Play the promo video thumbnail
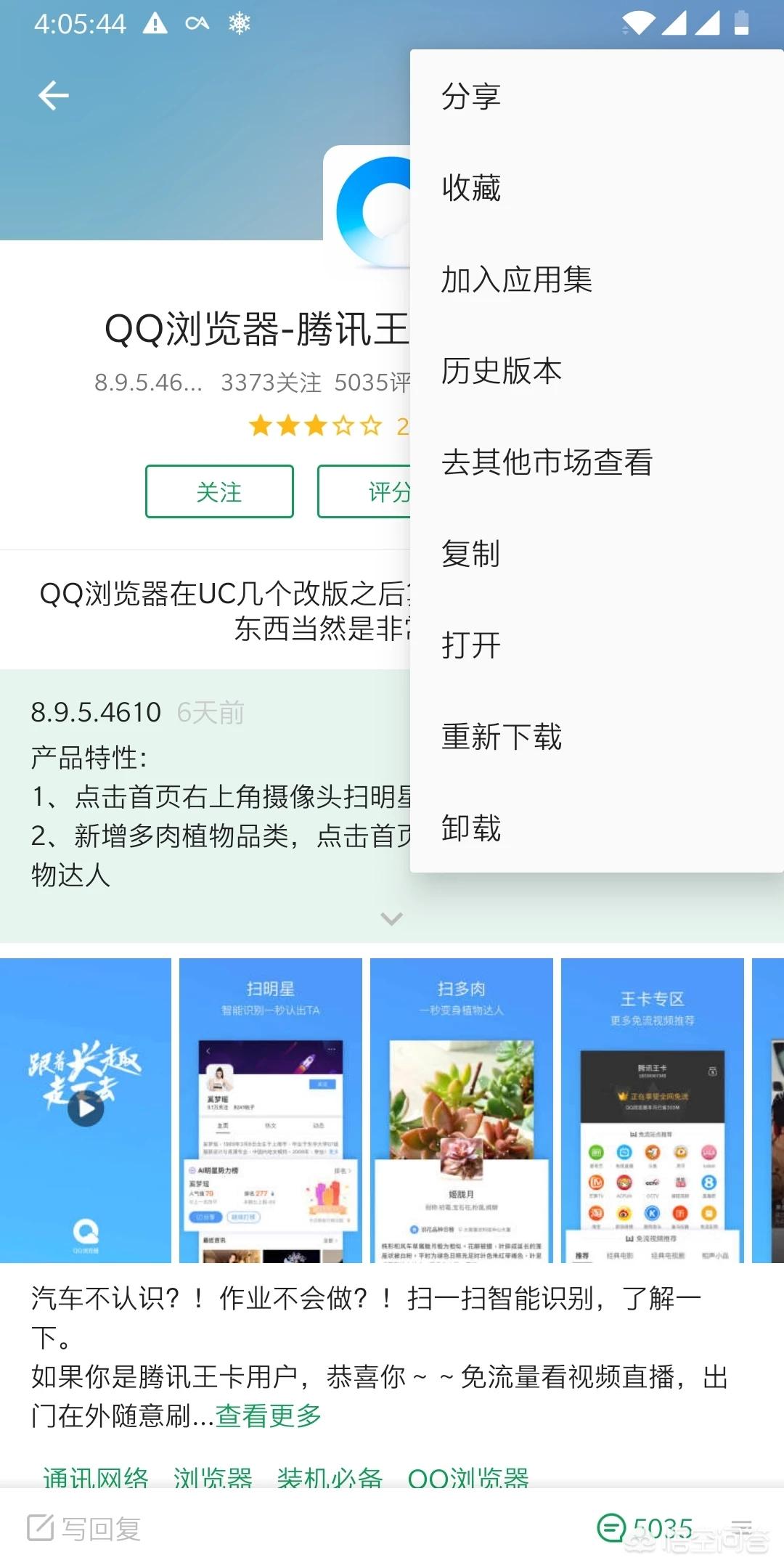The image size is (784, 1568). pos(86,1110)
